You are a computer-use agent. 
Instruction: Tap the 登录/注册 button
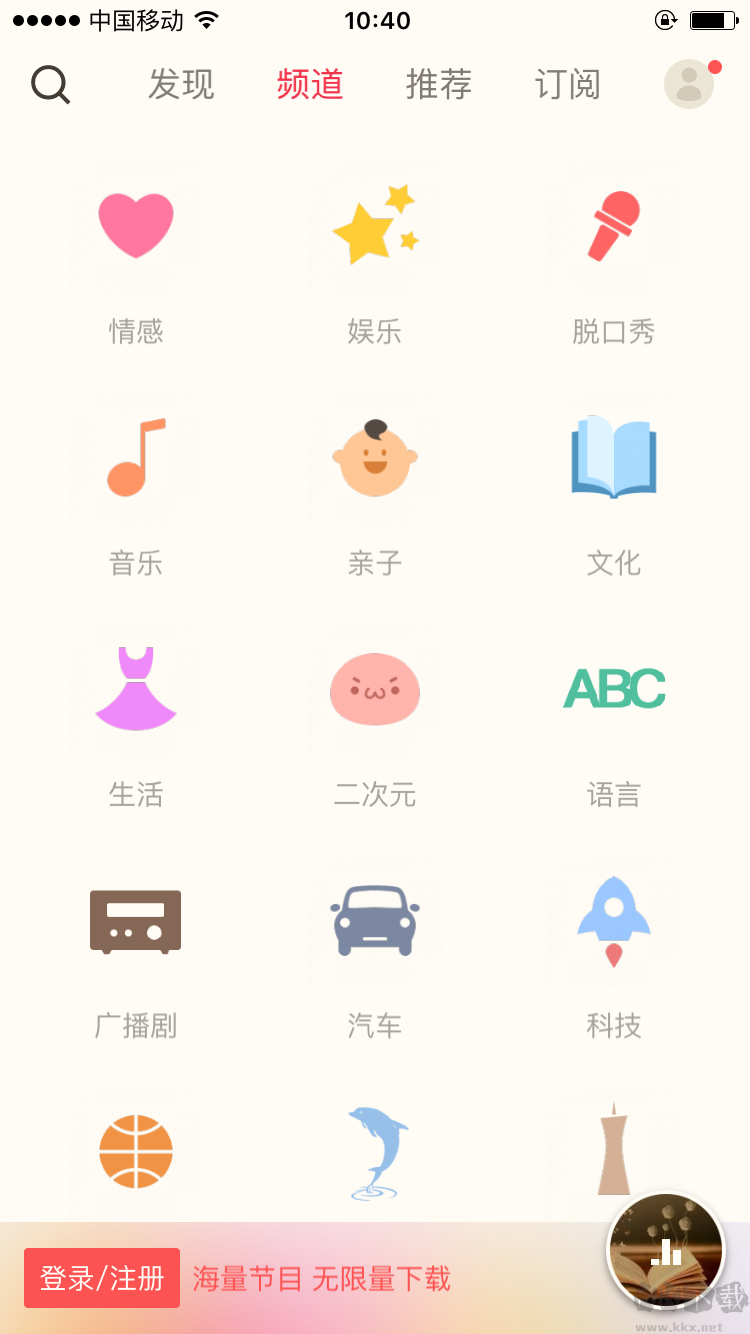[x=101, y=1278]
